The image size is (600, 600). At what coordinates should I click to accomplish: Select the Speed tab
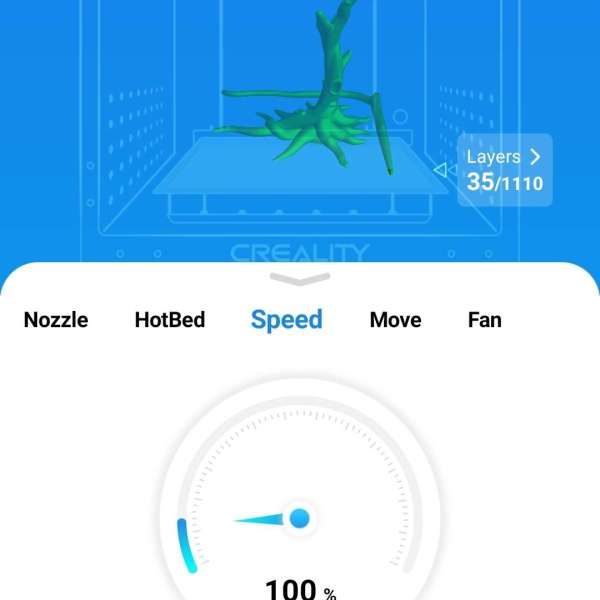tap(286, 320)
